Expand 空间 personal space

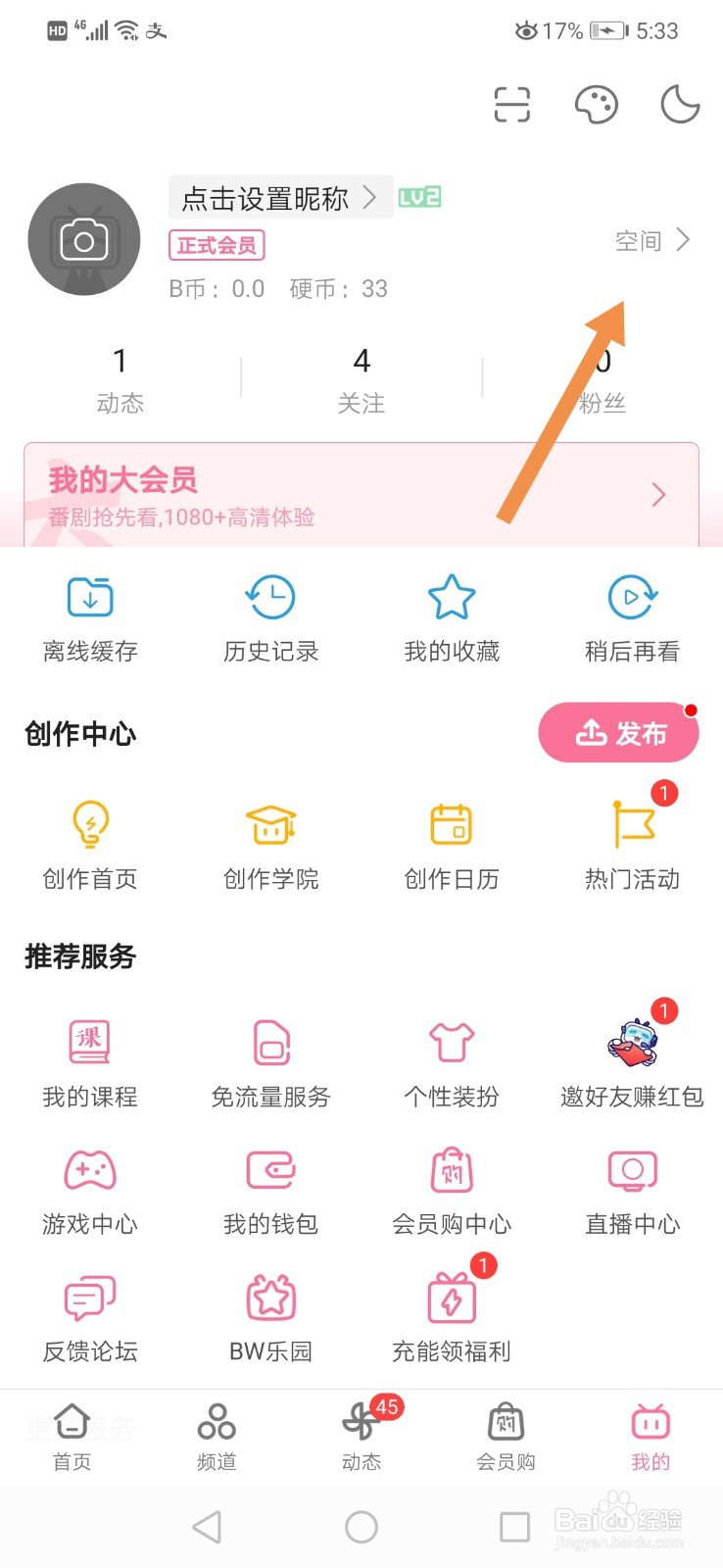click(650, 240)
